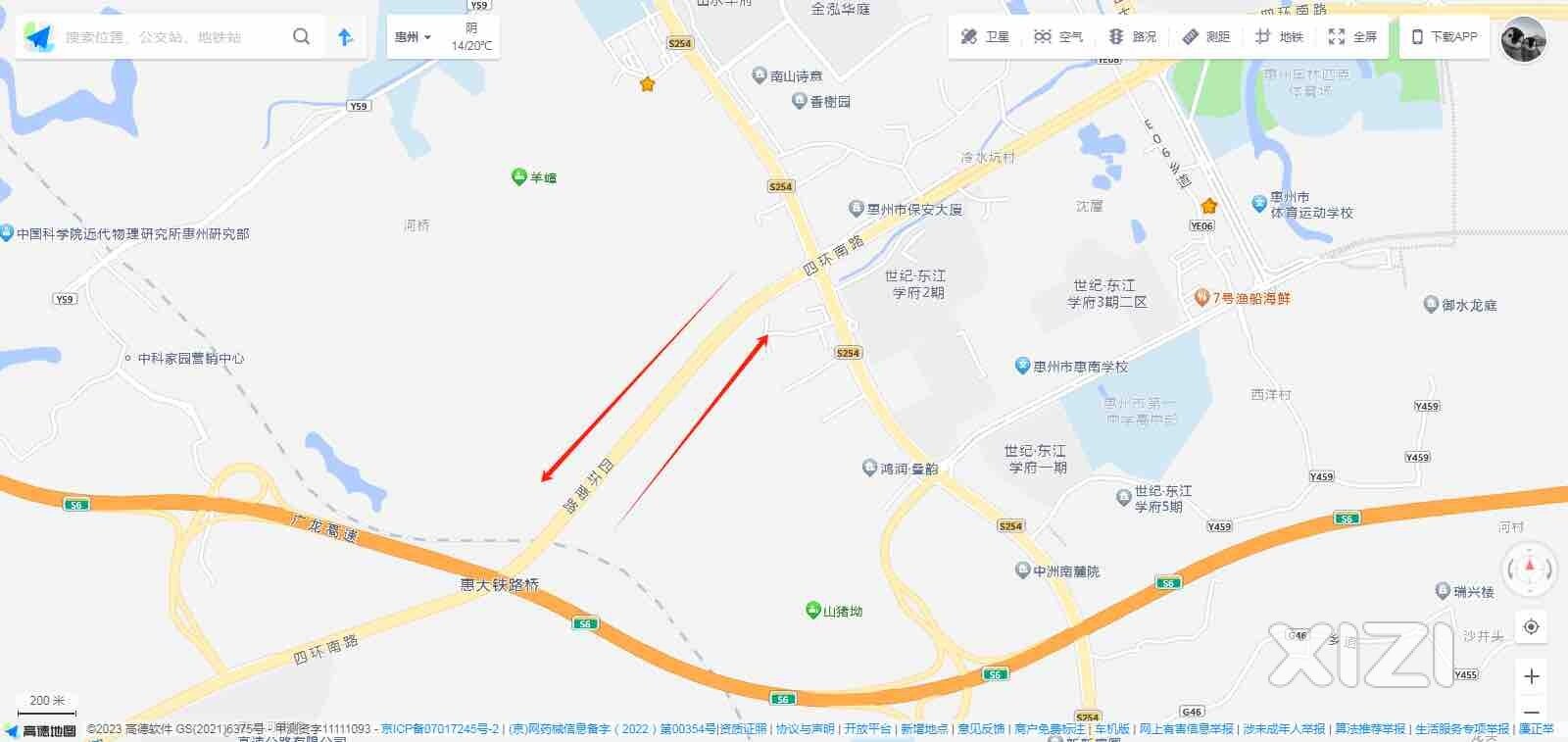Open the 地铁 subway map
Screen dimensions: 1568x742
(1279, 36)
